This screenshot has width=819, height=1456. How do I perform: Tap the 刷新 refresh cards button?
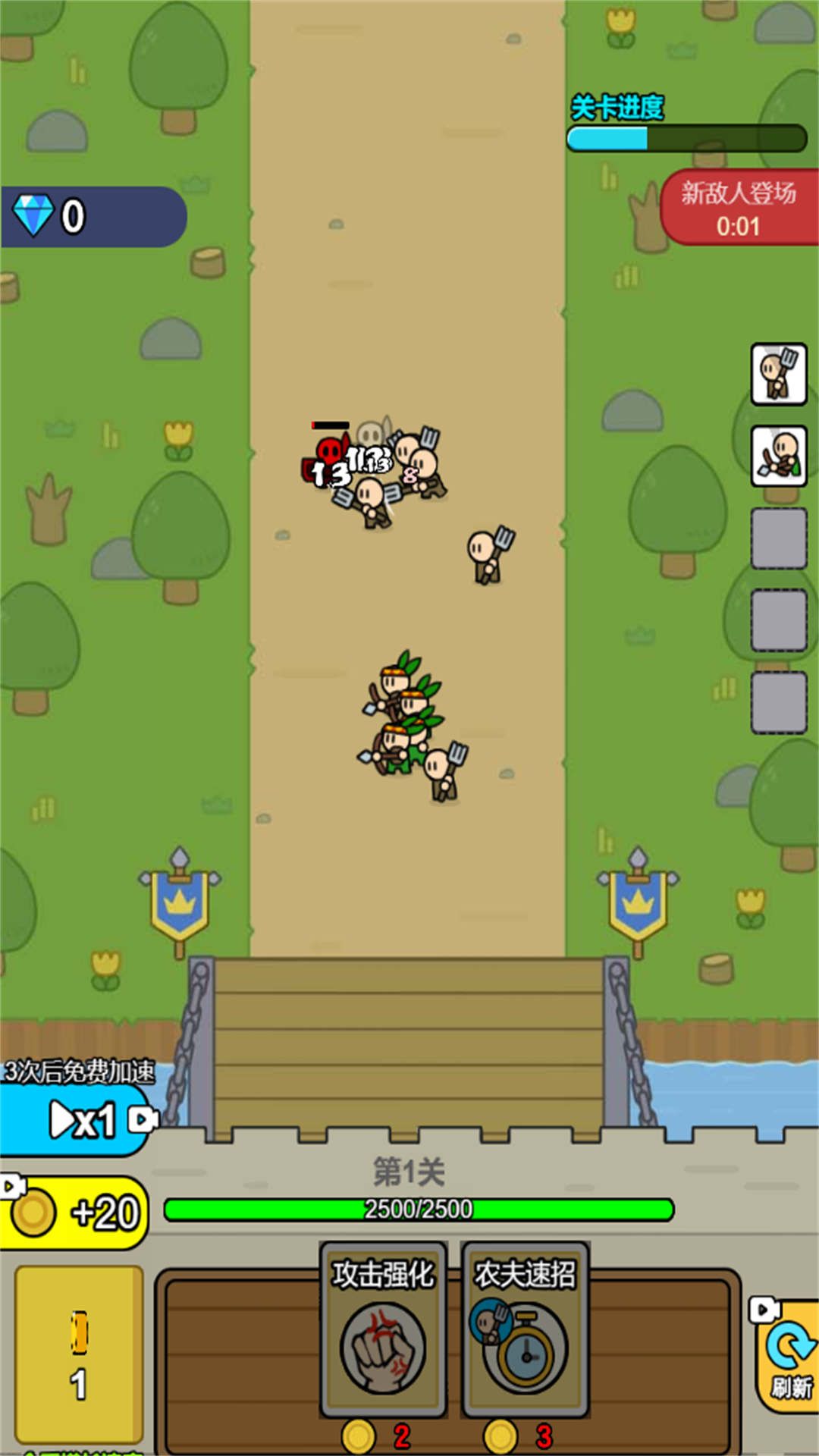click(x=789, y=1357)
